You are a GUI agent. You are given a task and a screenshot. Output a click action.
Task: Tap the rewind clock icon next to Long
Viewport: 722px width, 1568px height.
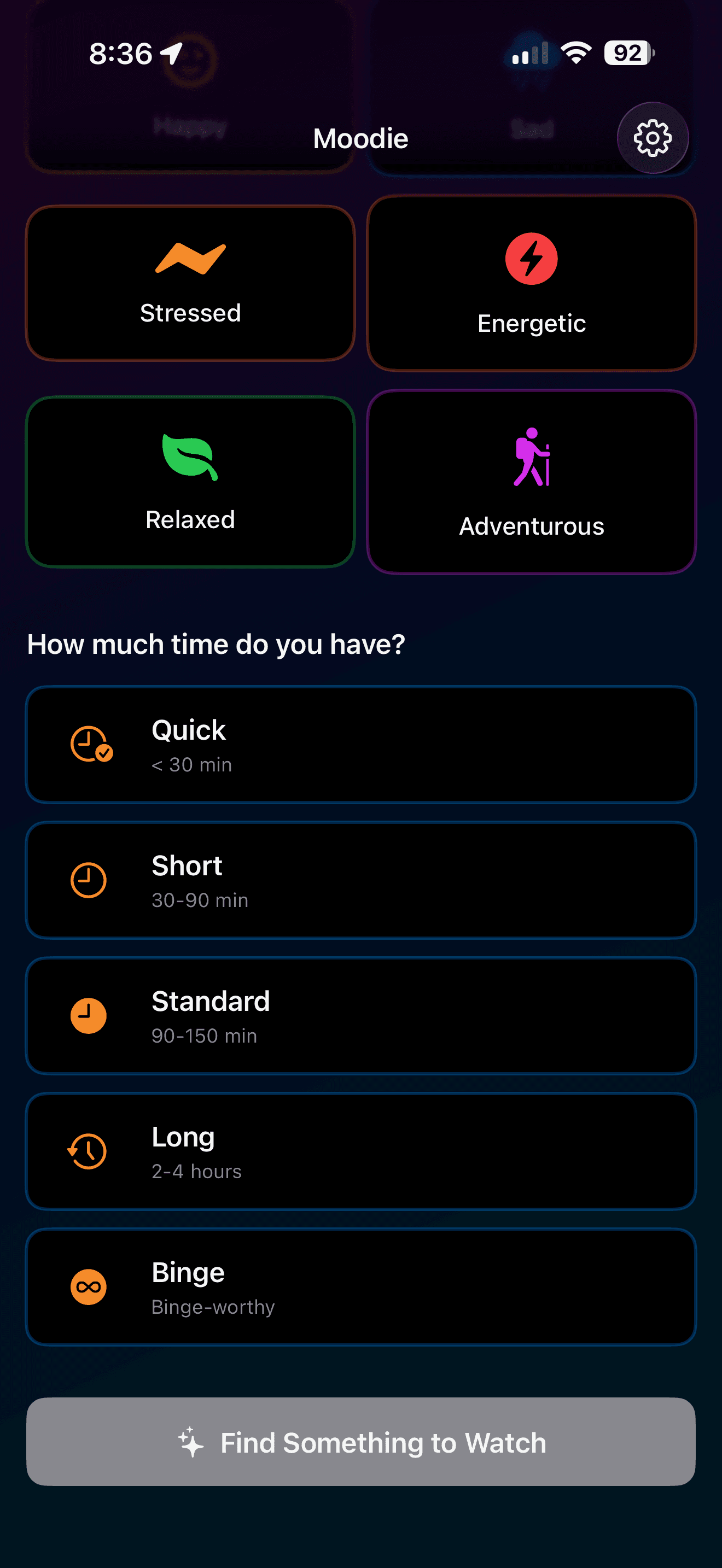pos(87,1151)
